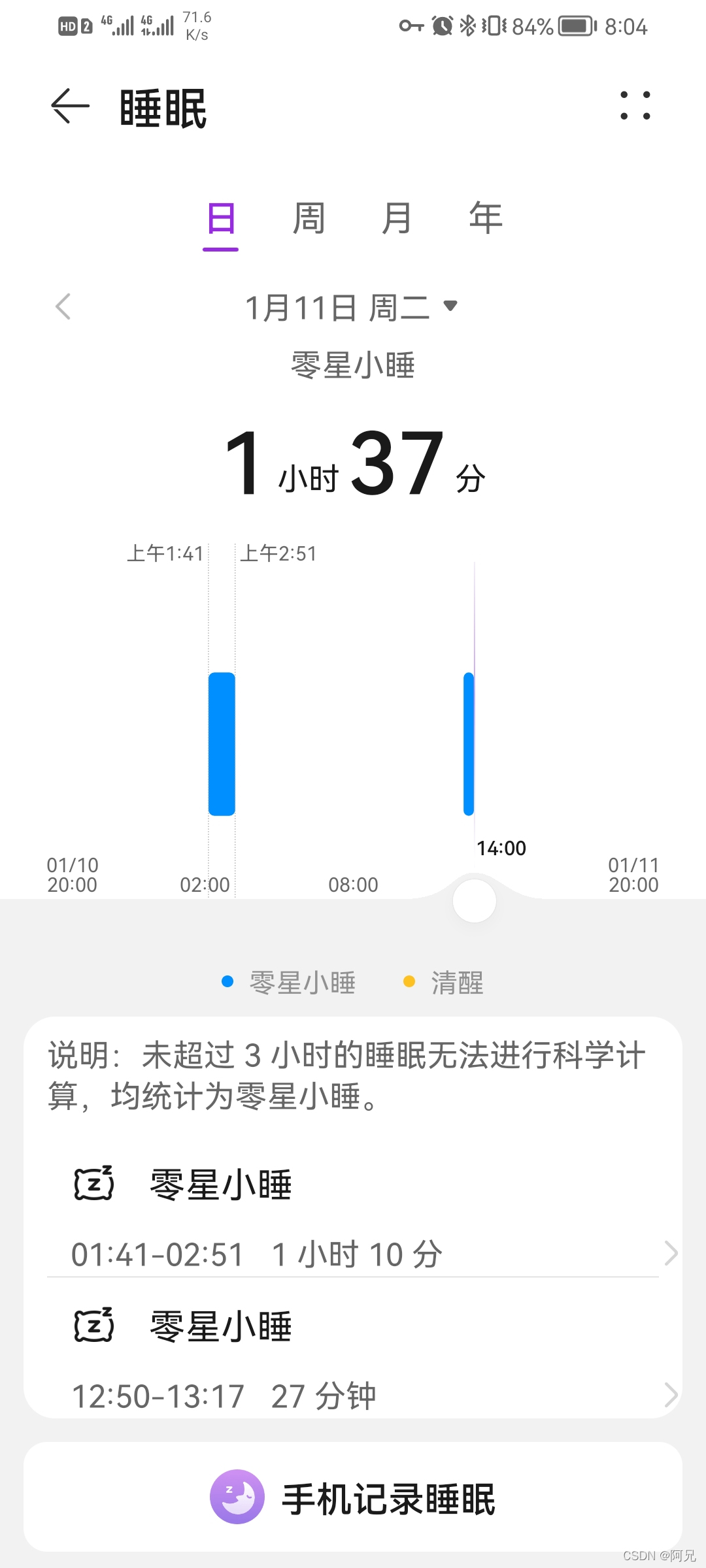Switch to the 周 weekly tab
This screenshot has width=706, height=1568.
click(309, 218)
